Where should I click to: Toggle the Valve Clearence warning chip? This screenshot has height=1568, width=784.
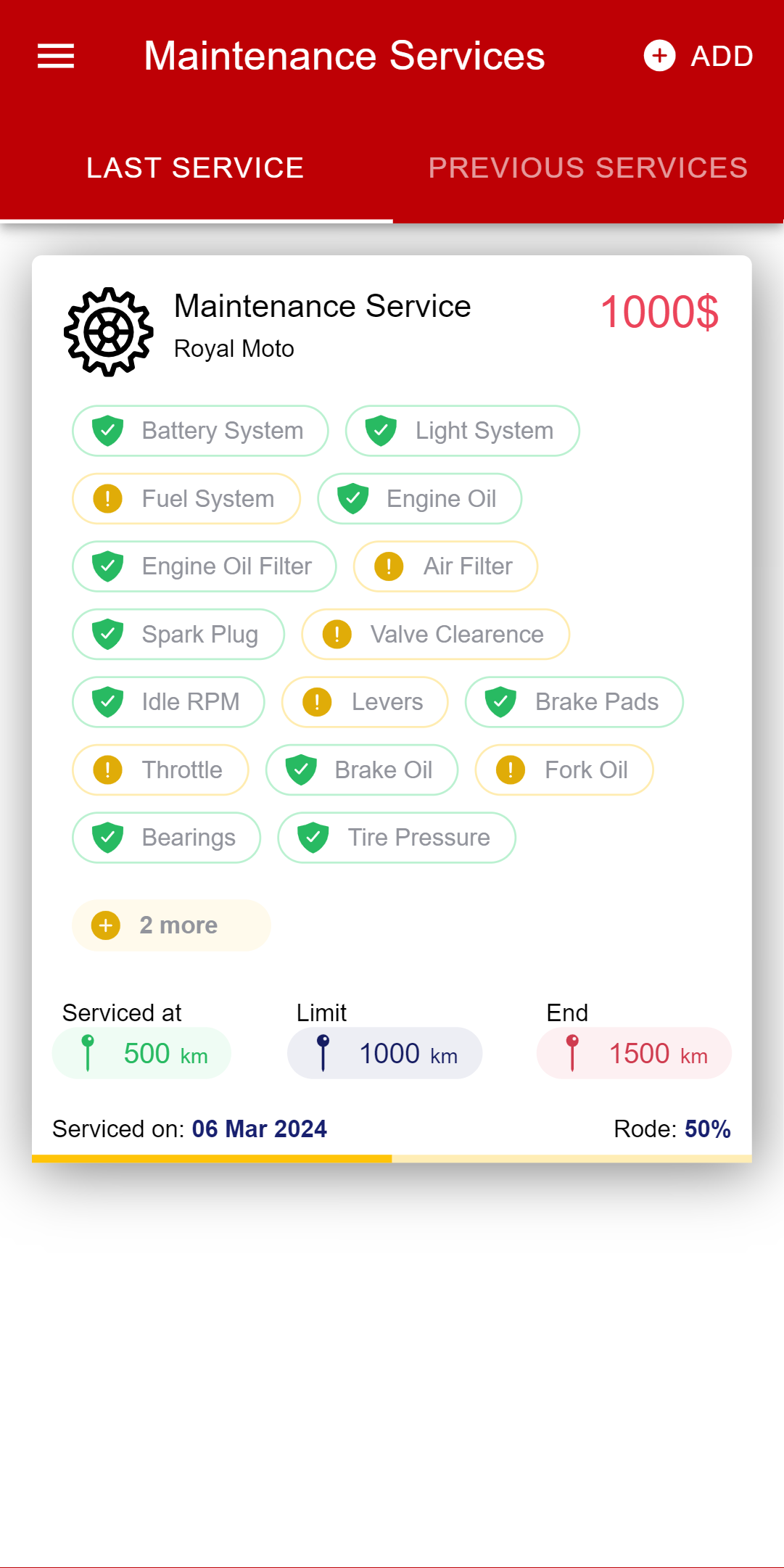pos(434,634)
